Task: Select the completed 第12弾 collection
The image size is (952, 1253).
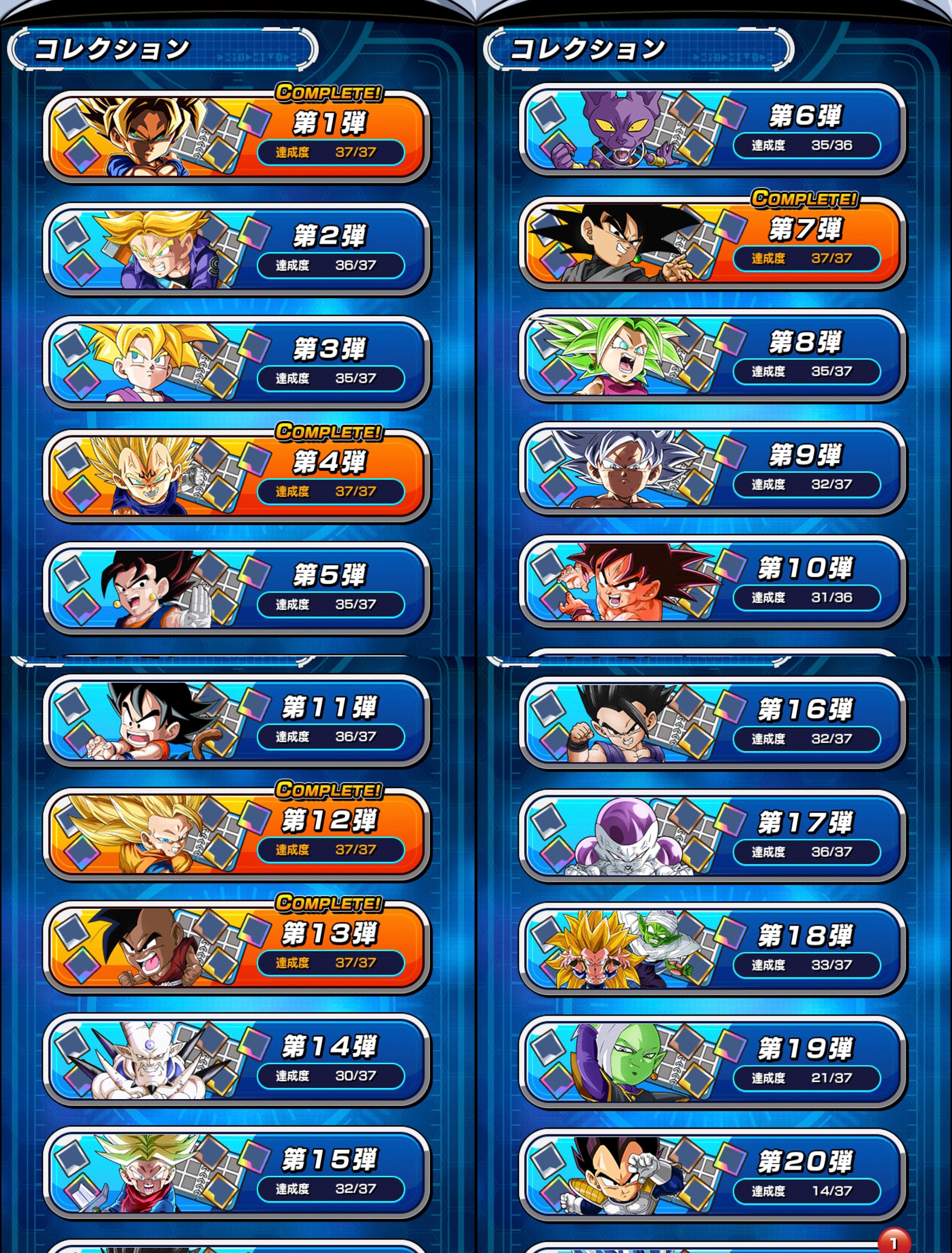Action: point(236,834)
